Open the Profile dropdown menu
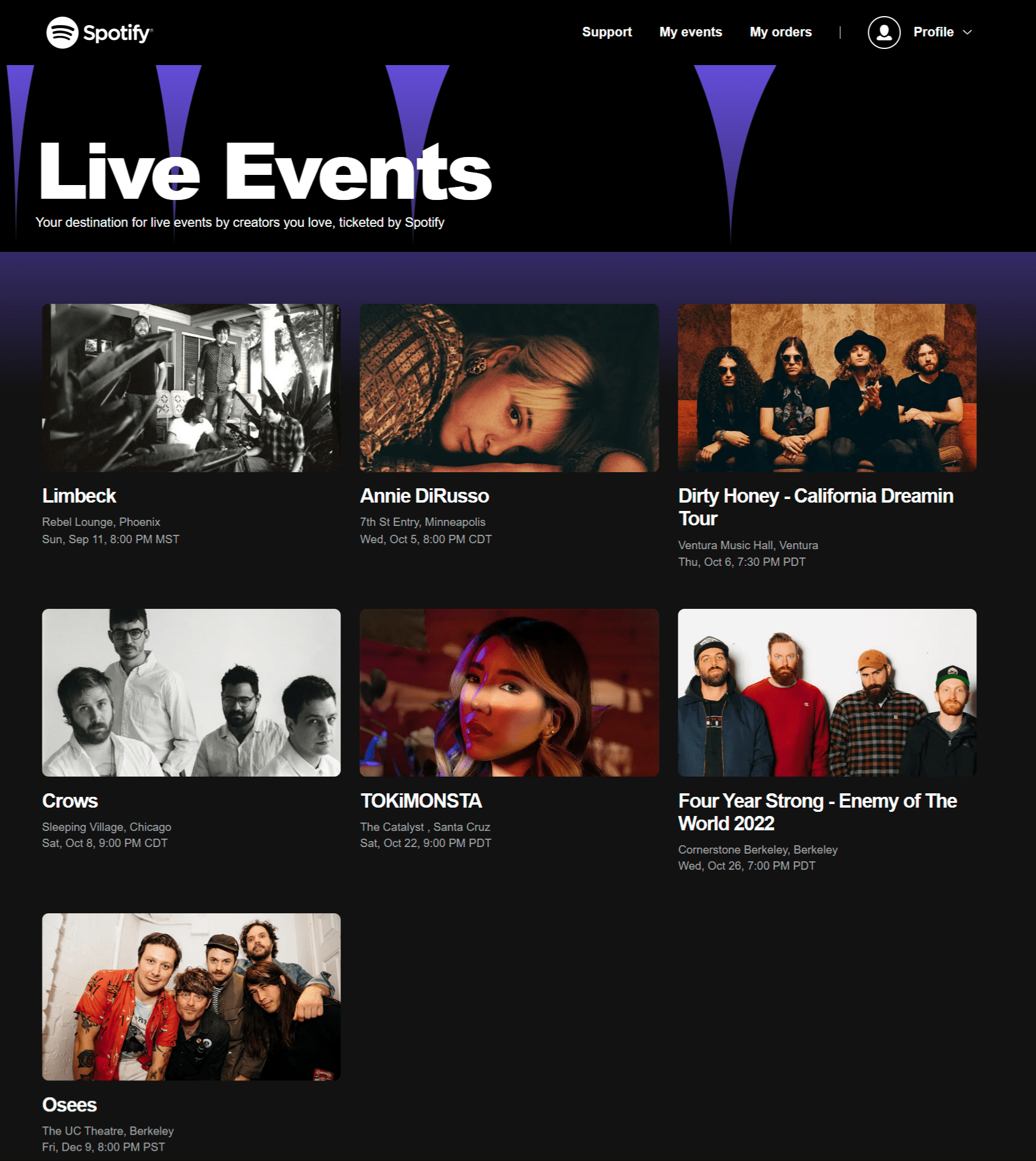This screenshot has width=1036, height=1161. point(933,32)
